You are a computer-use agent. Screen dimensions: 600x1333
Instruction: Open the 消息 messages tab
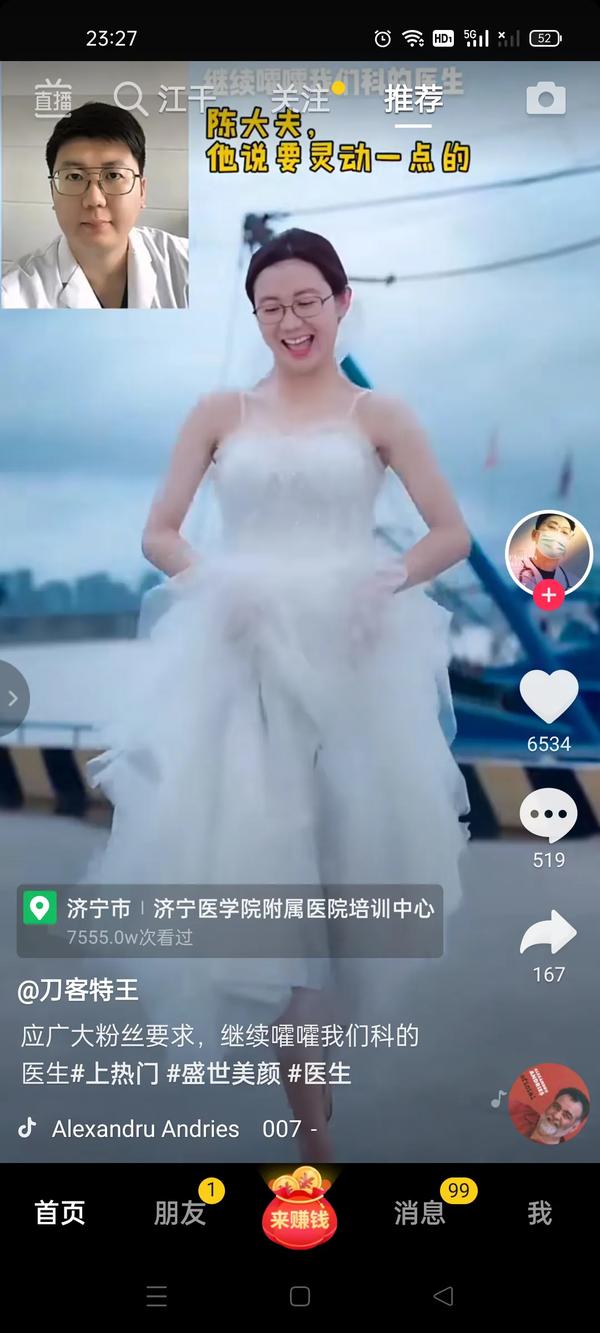point(419,1213)
